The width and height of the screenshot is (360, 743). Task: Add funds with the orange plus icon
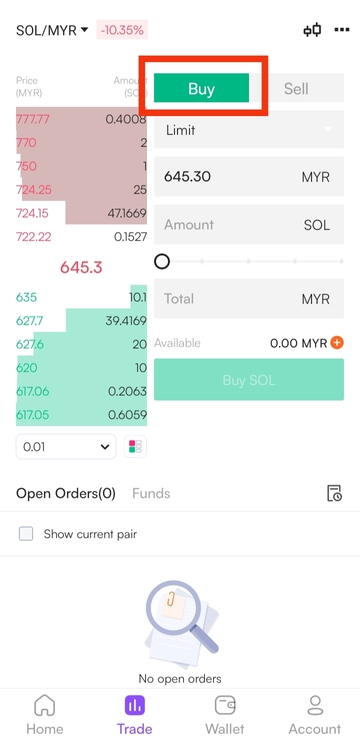(337, 343)
